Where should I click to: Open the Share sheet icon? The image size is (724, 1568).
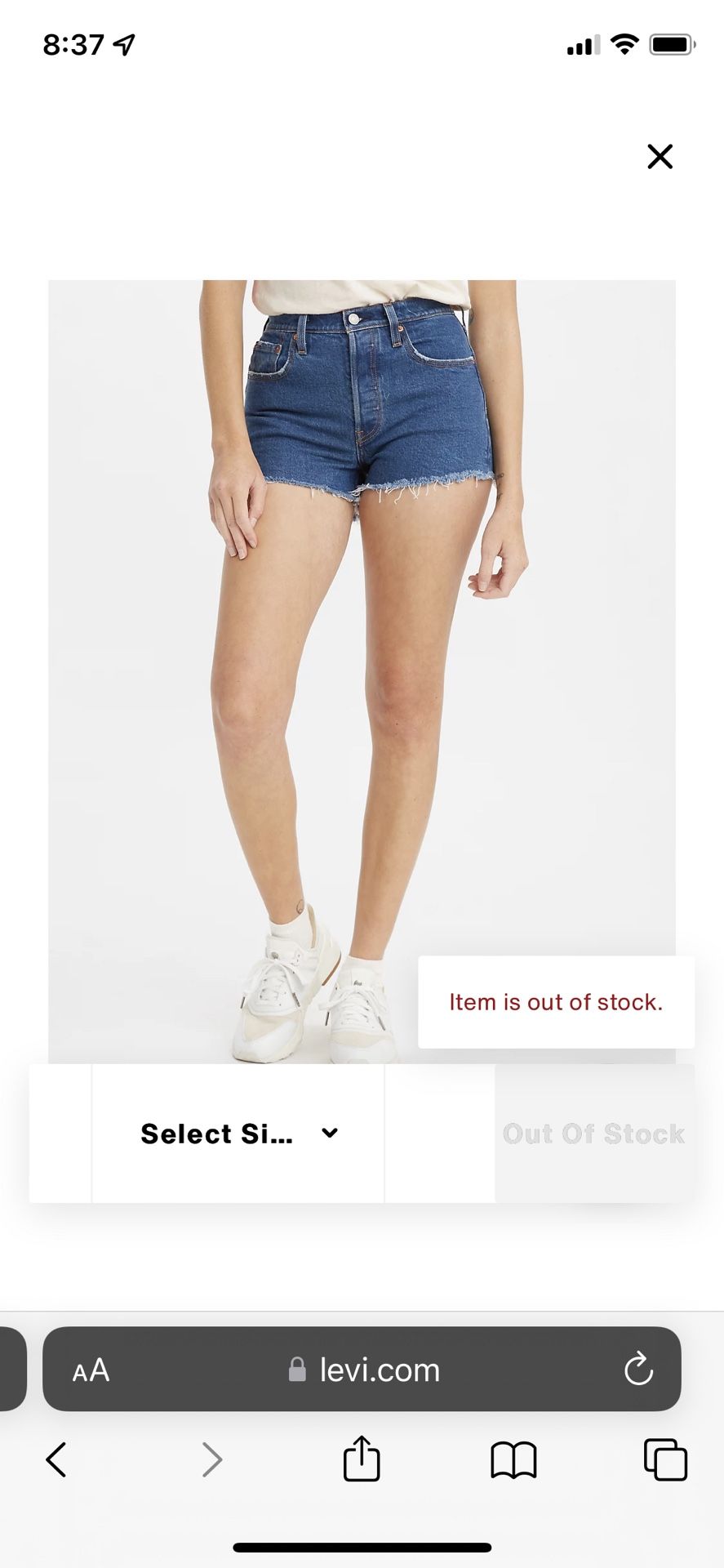(x=362, y=1459)
